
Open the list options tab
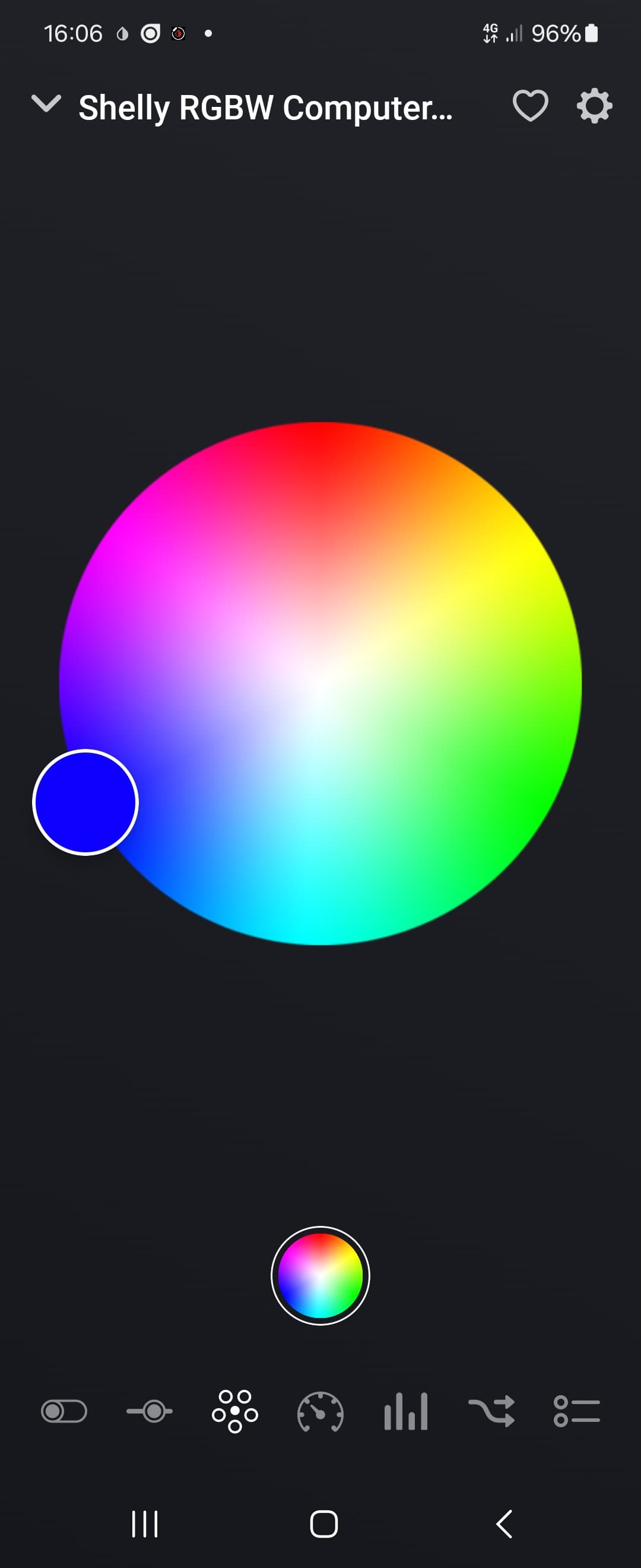point(576,1411)
